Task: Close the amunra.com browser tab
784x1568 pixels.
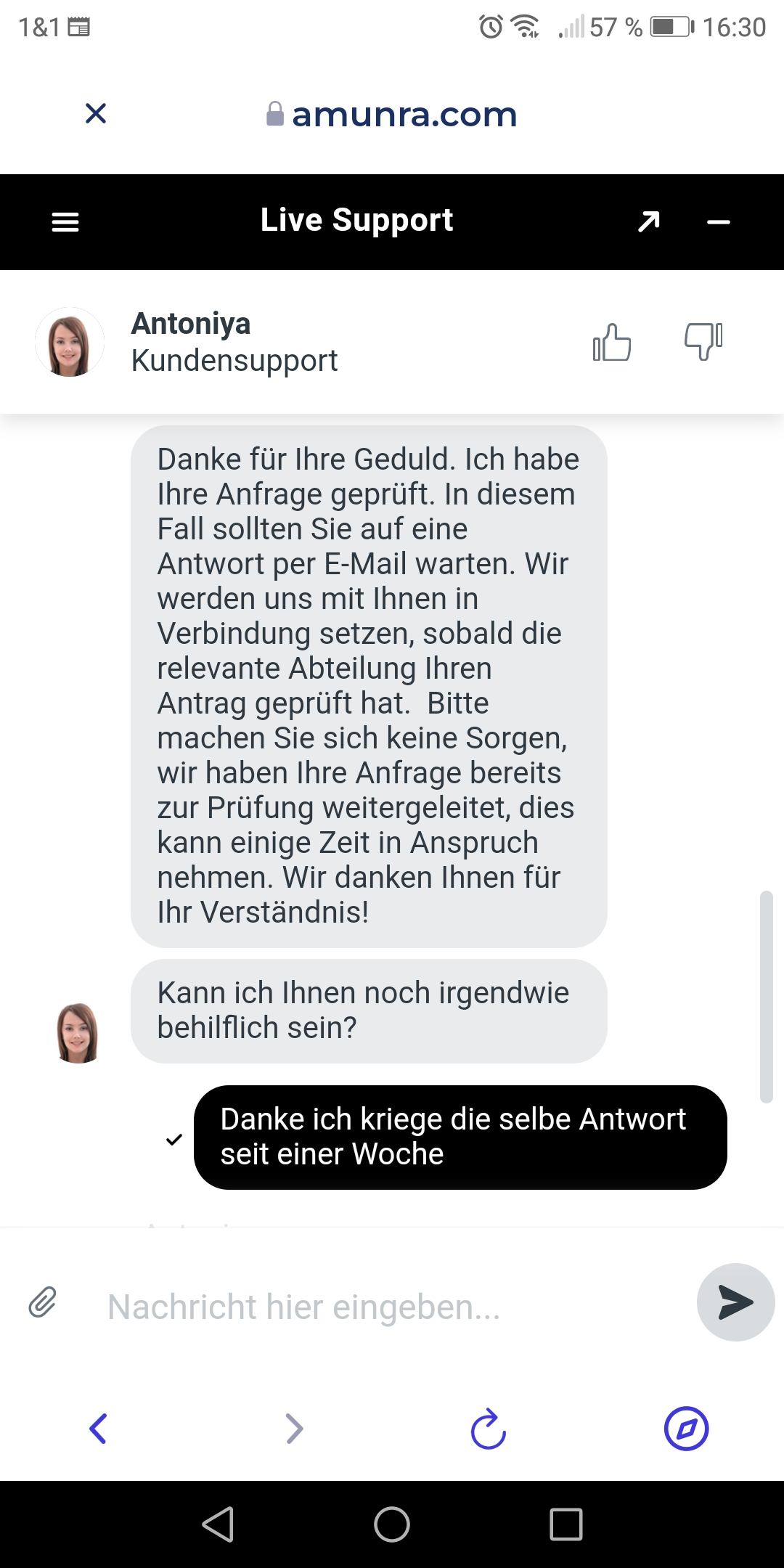Action: (96, 113)
